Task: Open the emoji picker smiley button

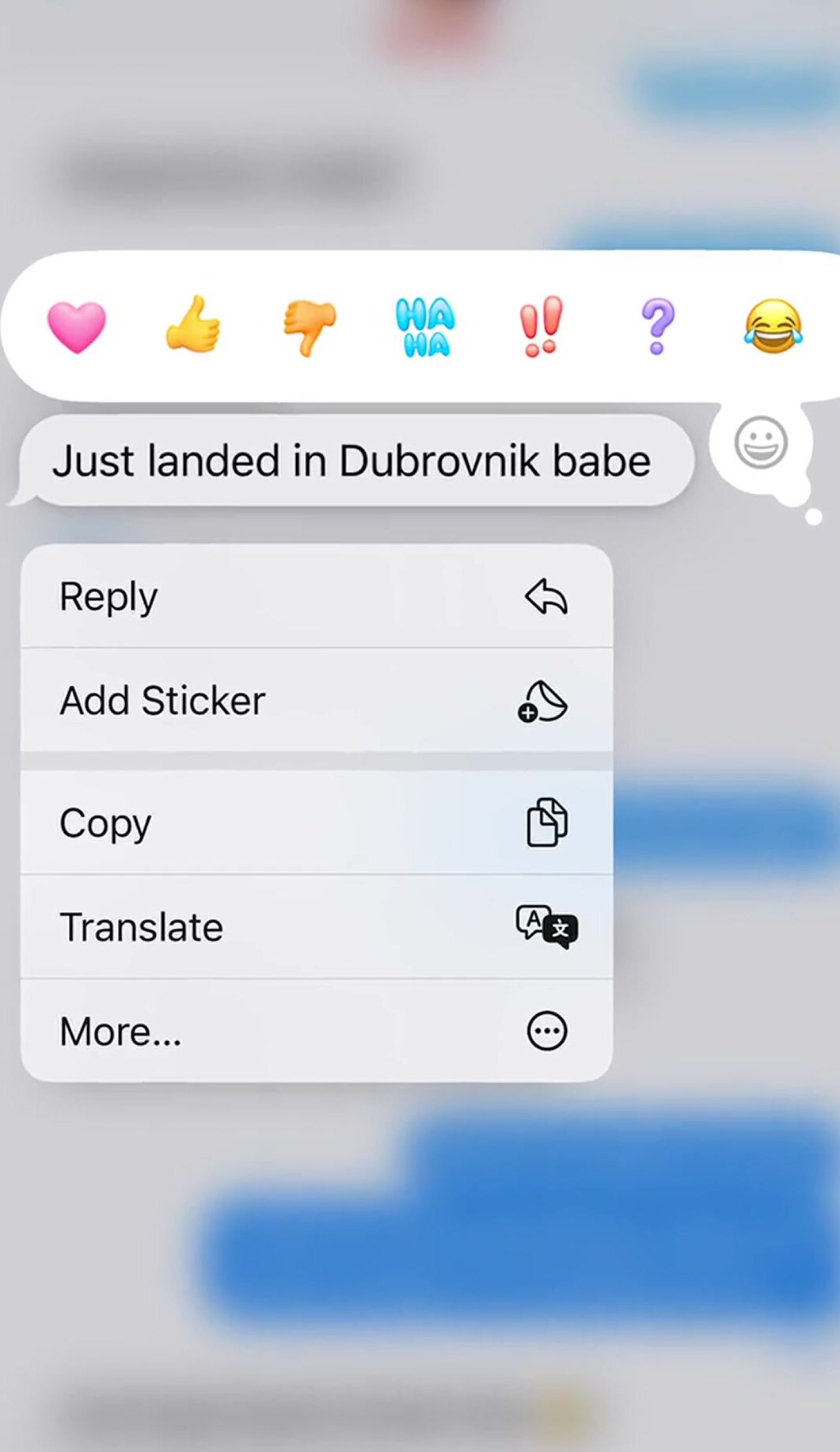Action: click(x=760, y=443)
